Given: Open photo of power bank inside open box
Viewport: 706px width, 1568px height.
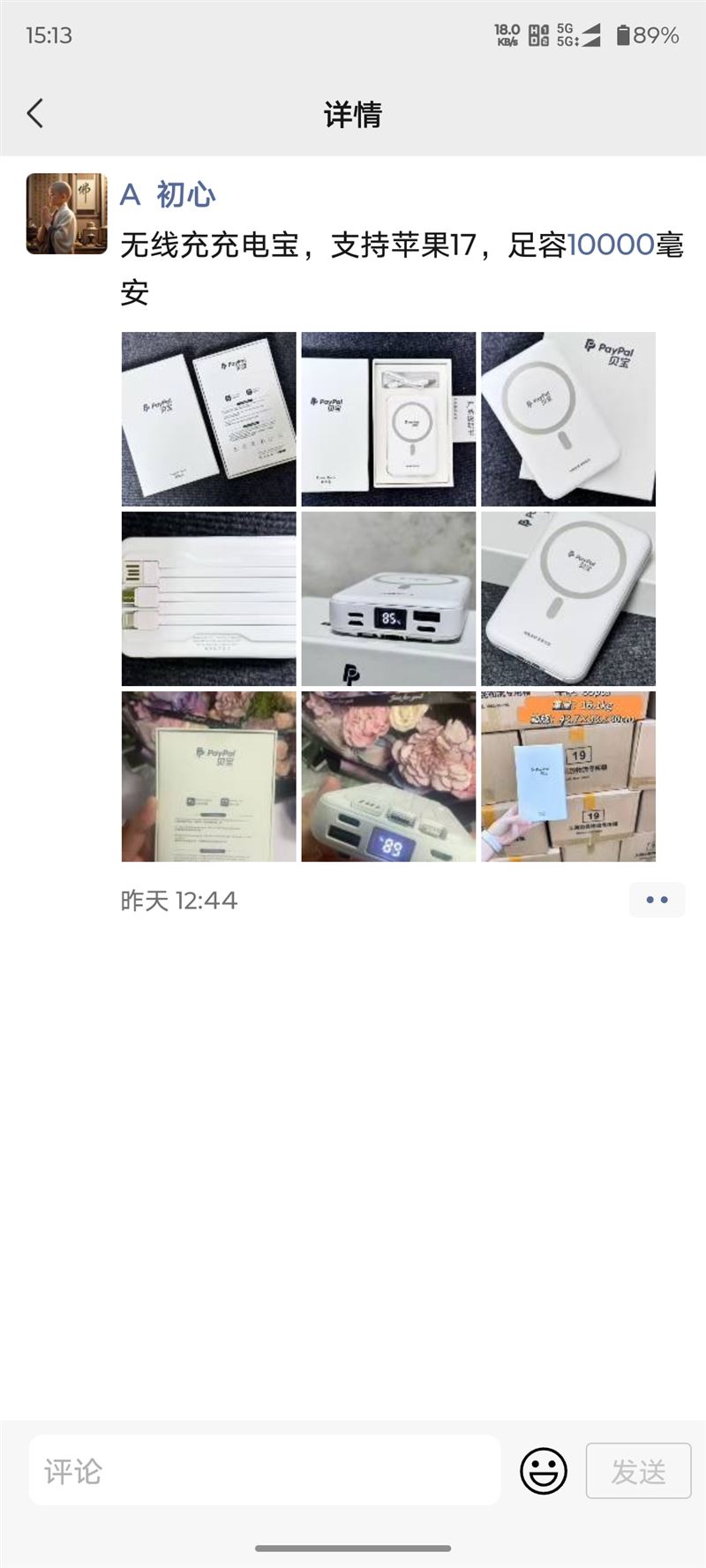Looking at the screenshot, I should pos(388,418).
